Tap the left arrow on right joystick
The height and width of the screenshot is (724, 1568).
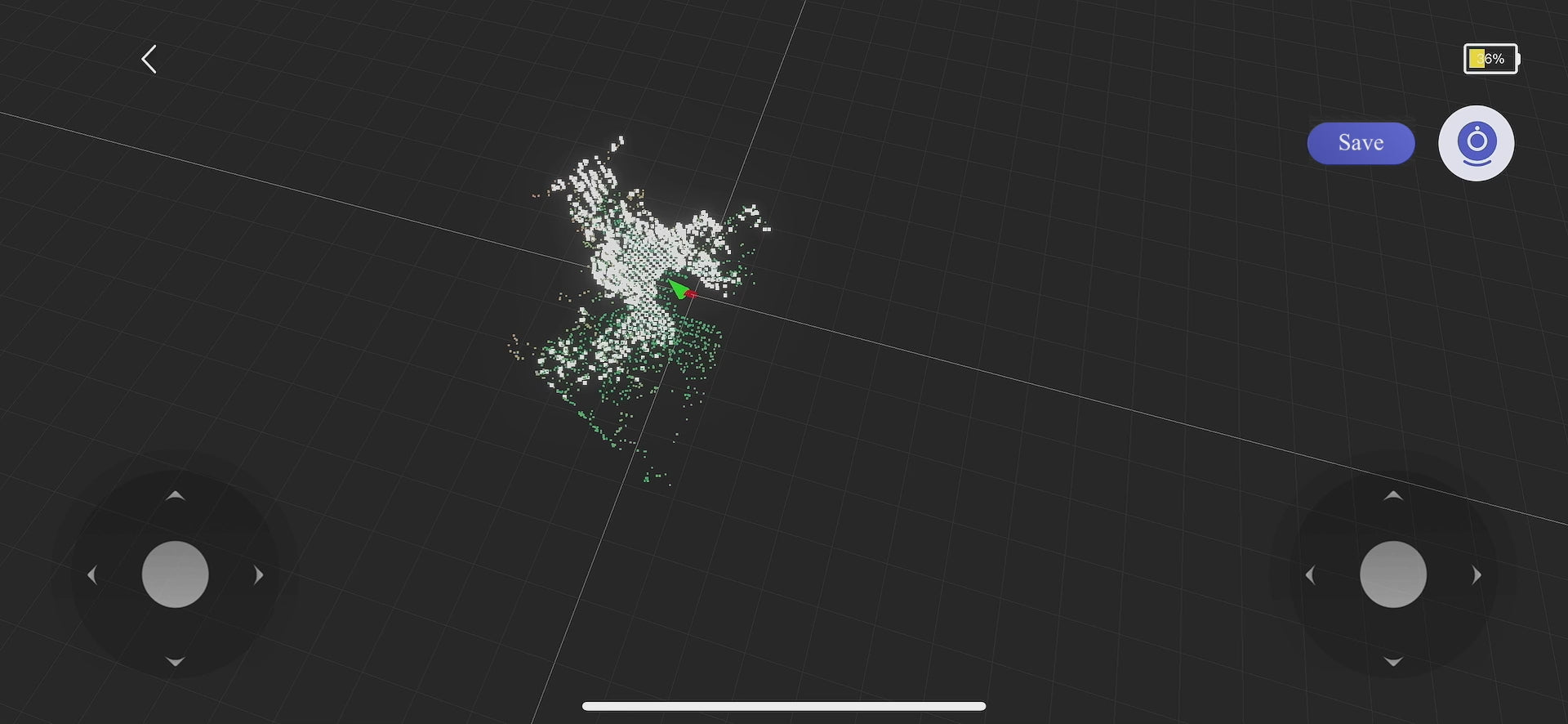[x=1310, y=575]
